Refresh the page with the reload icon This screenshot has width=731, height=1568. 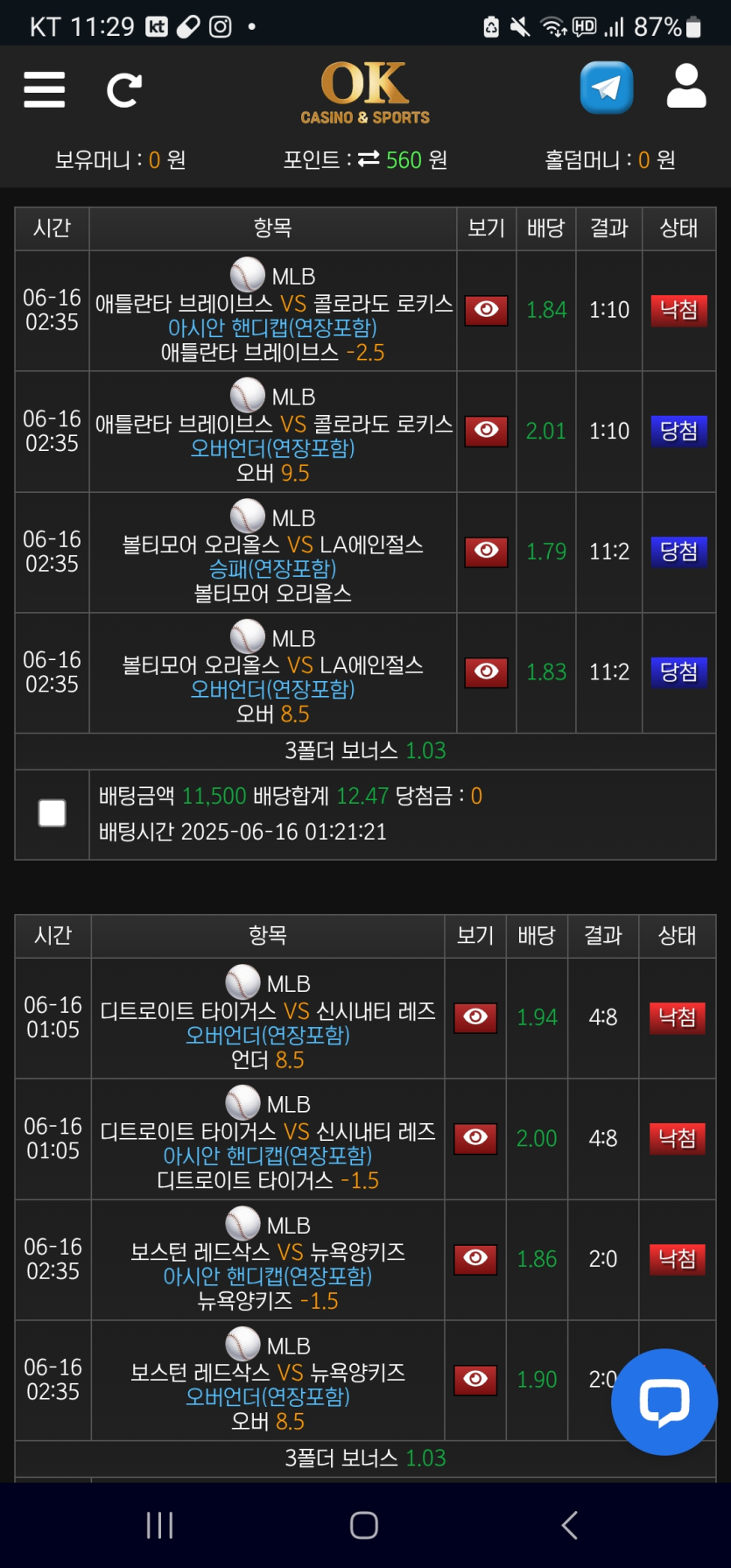coord(124,89)
